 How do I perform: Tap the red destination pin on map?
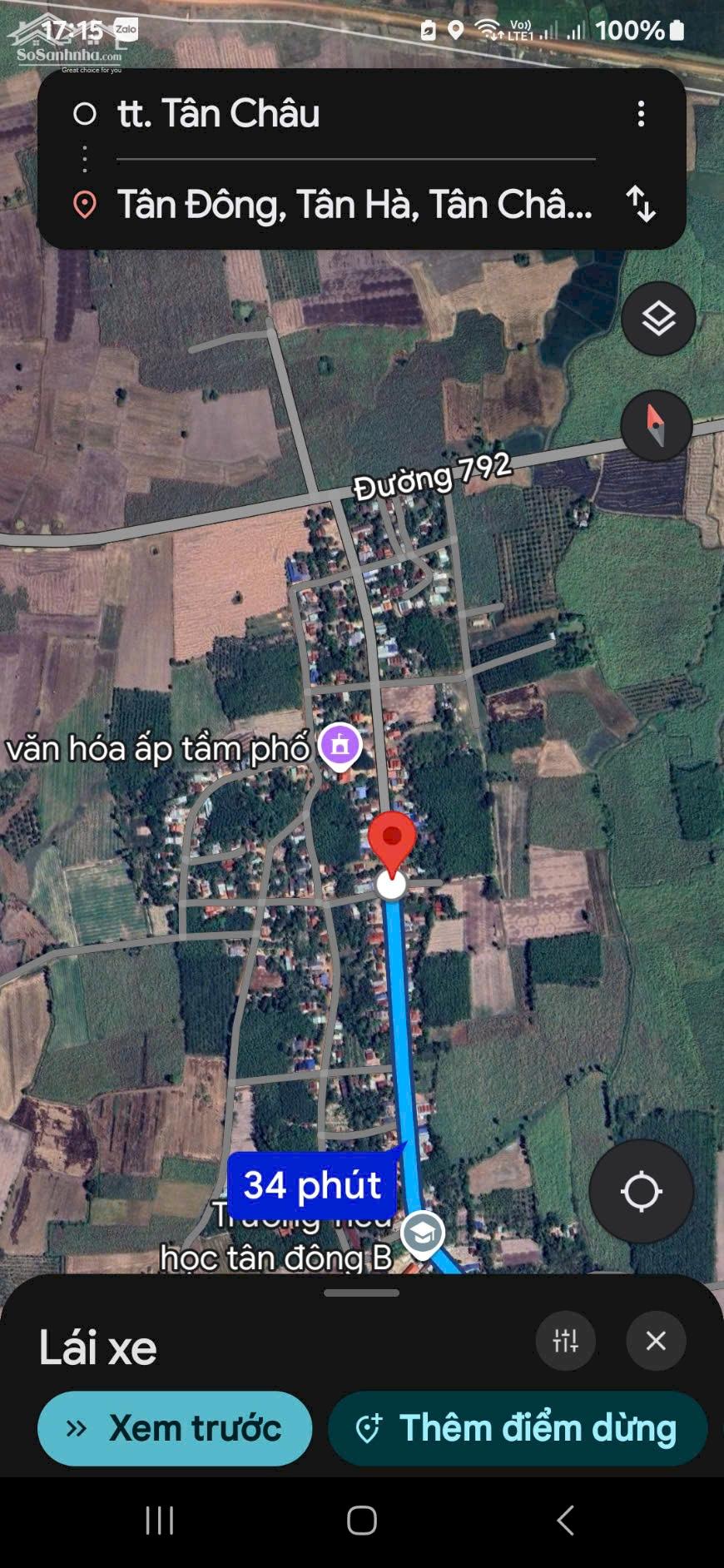pos(391,844)
